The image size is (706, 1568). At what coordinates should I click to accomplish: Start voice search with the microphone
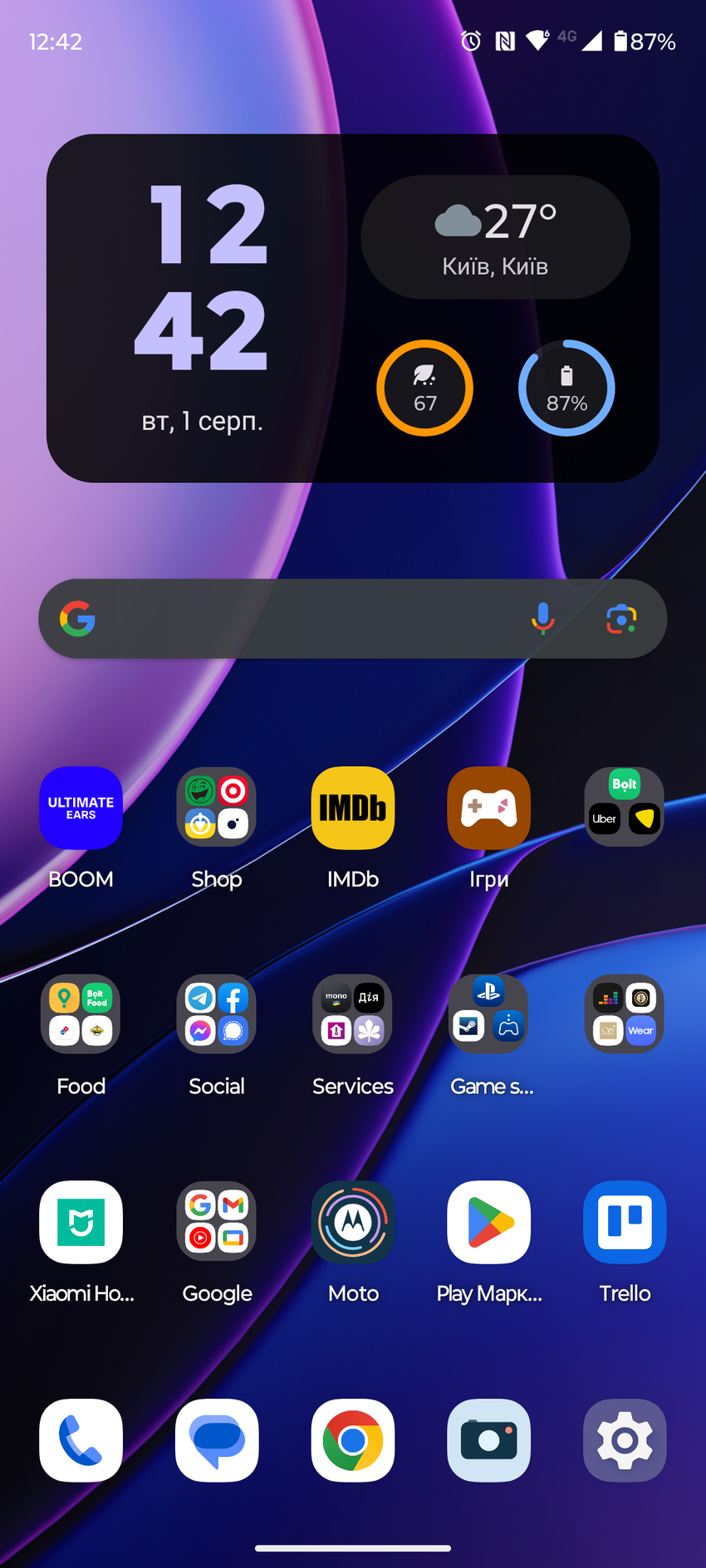[542, 619]
